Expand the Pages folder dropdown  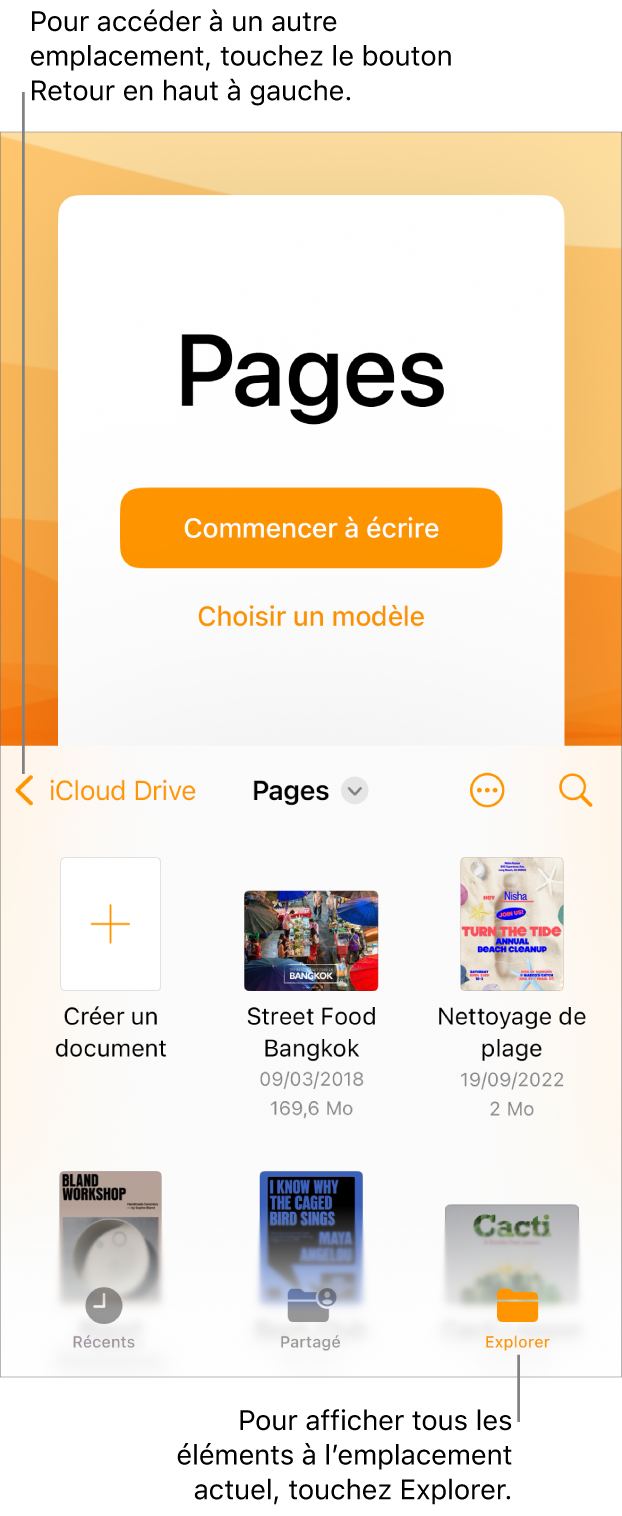354,791
